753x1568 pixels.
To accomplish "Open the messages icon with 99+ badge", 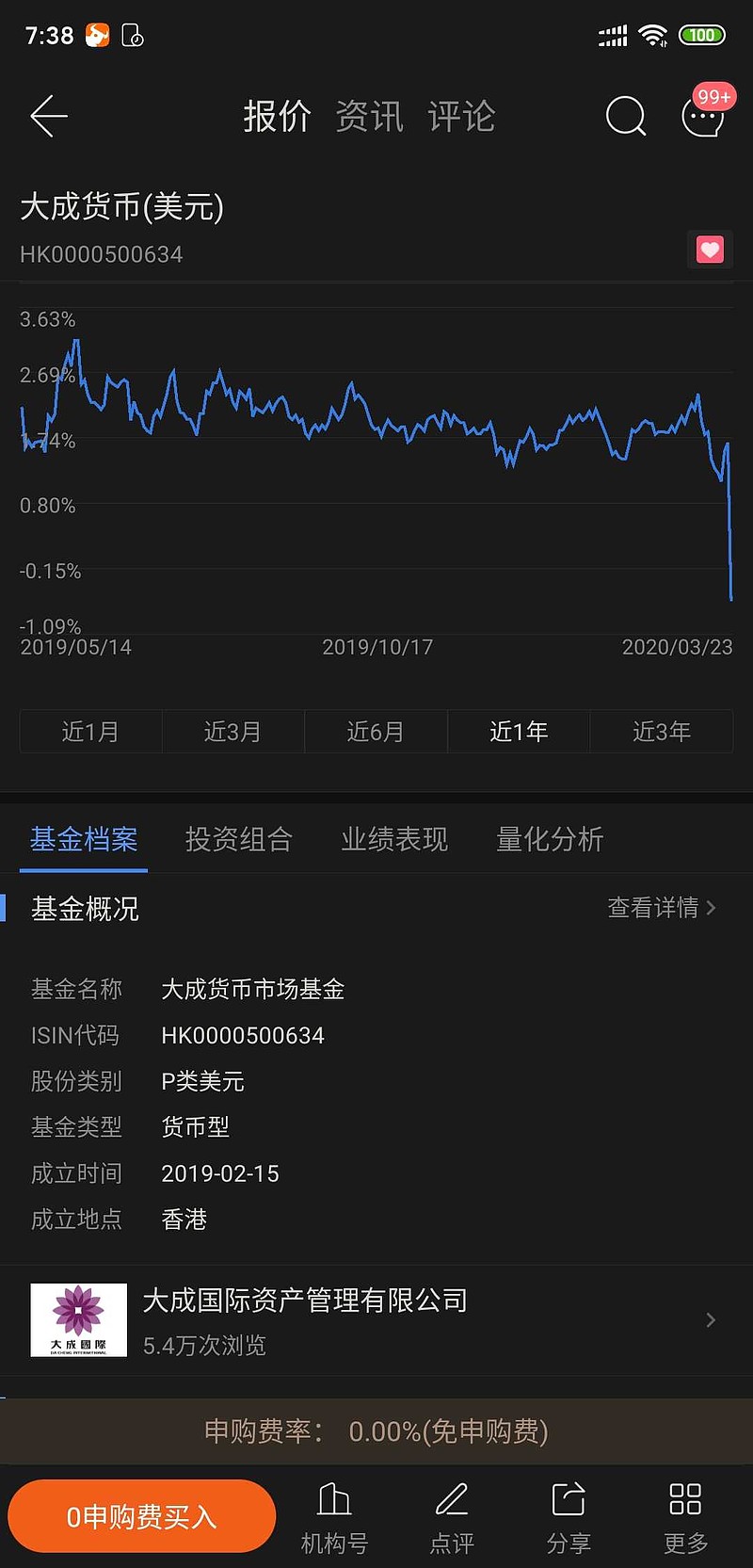I will coord(704,115).
